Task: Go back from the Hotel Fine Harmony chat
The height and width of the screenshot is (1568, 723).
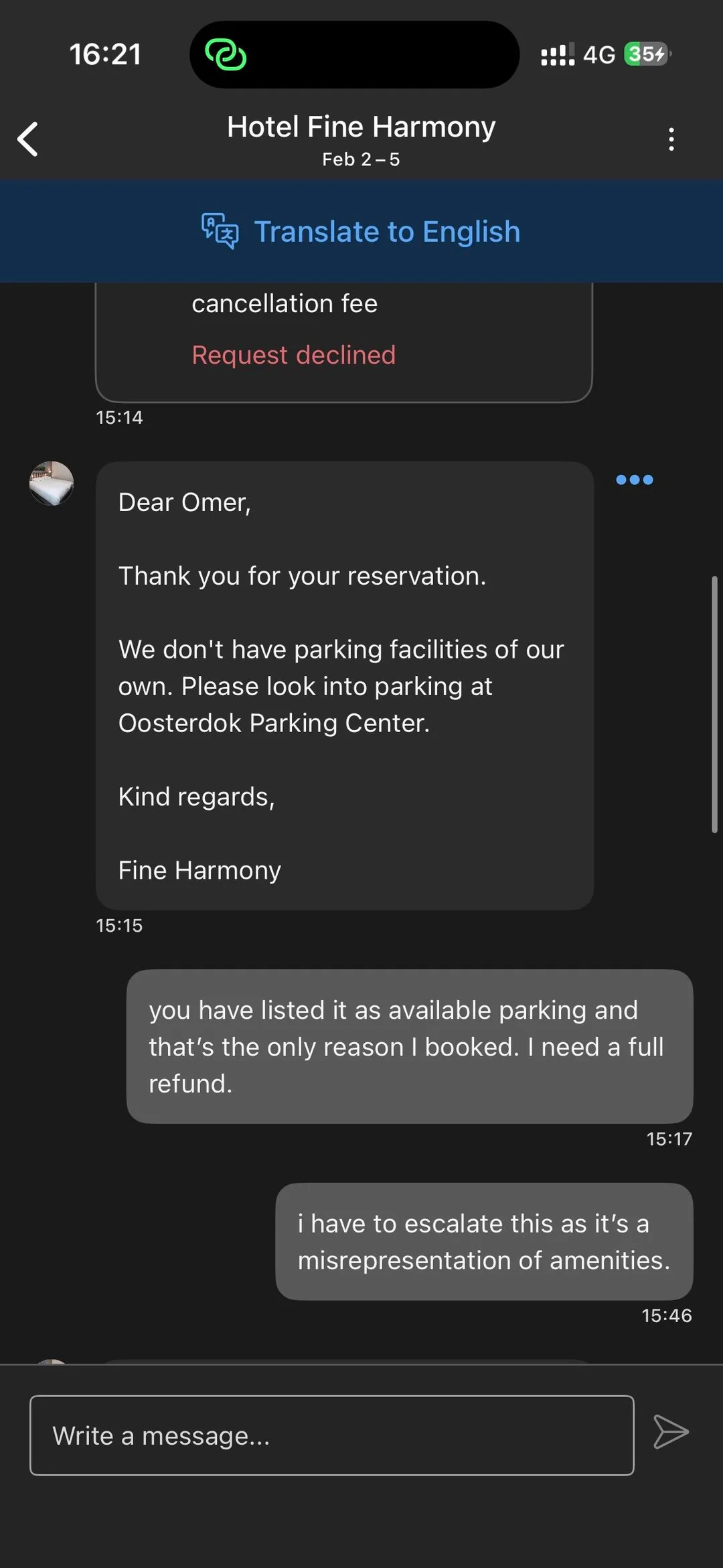Action: pyautogui.click(x=28, y=139)
